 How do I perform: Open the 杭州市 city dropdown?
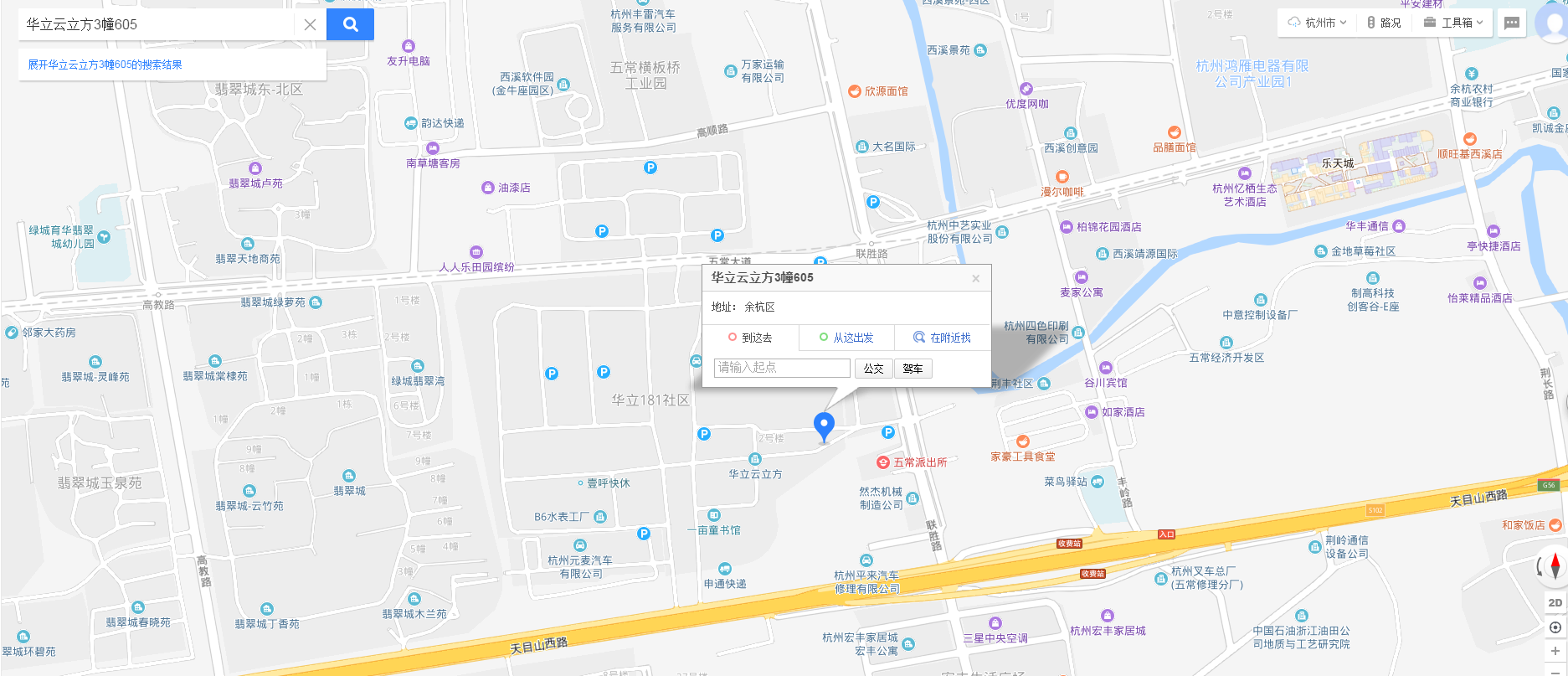click(1319, 23)
